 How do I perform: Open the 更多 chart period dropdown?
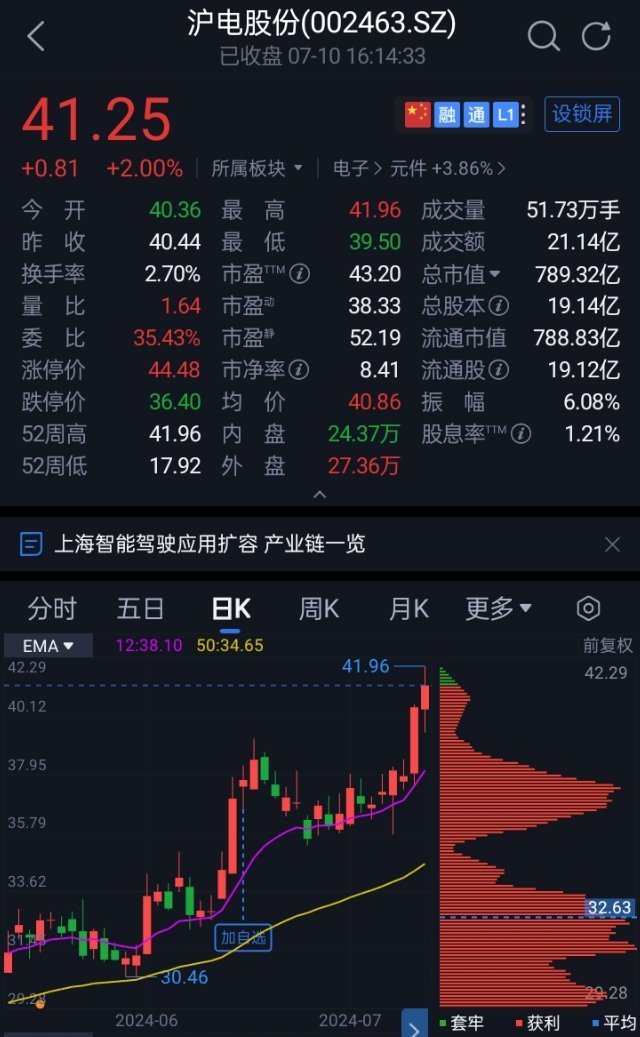(x=498, y=608)
